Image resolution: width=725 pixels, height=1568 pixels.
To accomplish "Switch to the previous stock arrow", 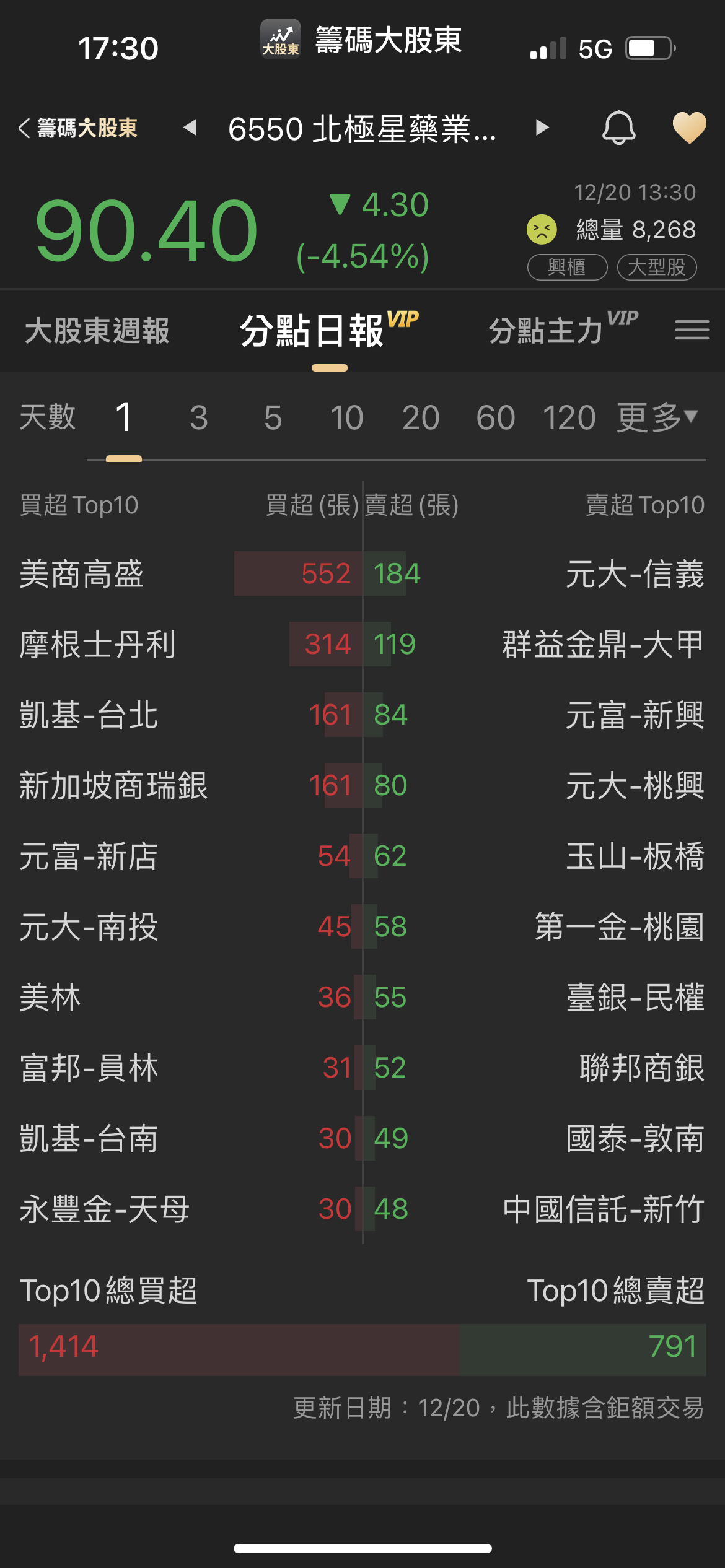I will click(x=190, y=128).
